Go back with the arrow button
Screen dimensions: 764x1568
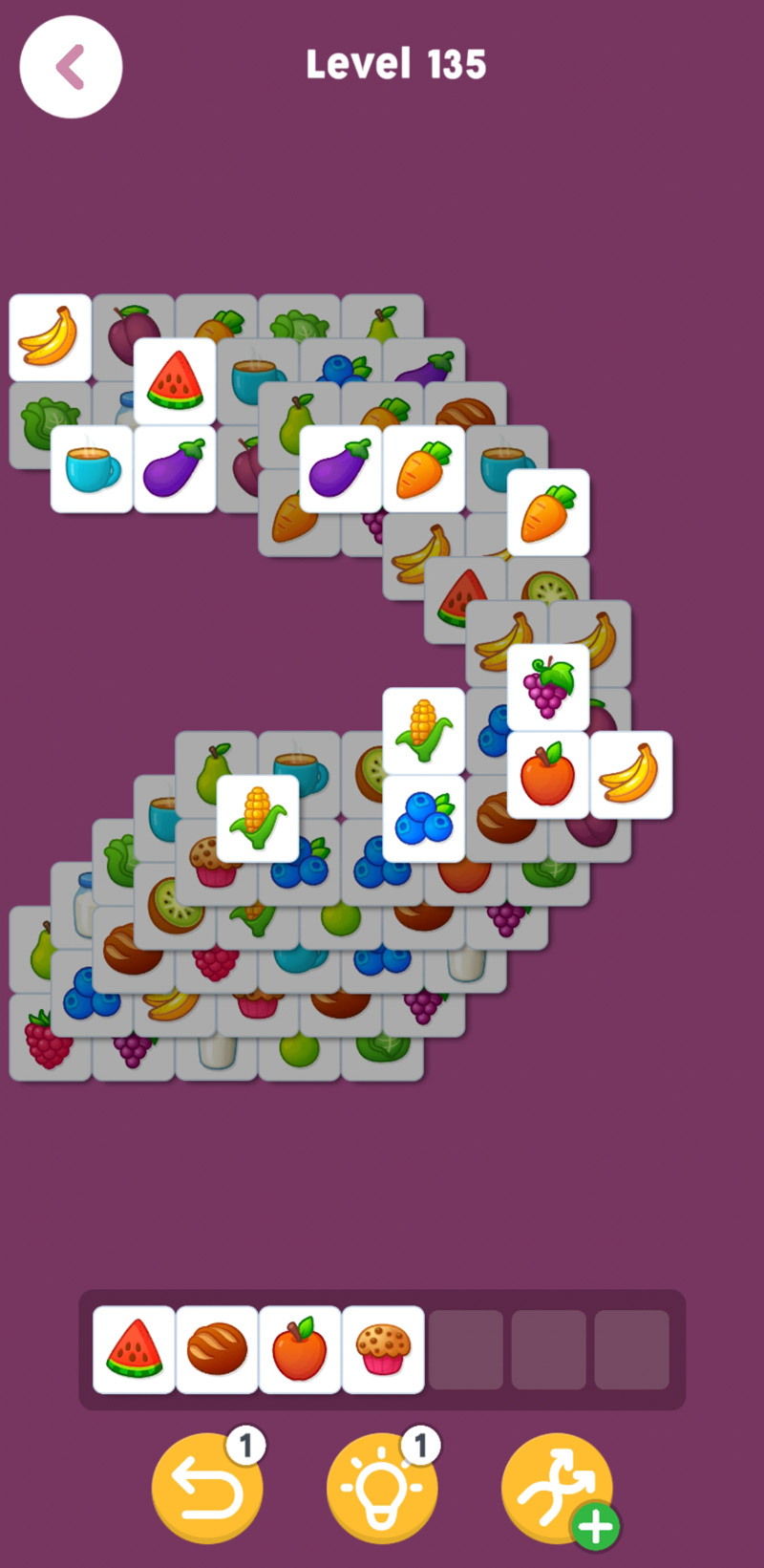pyautogui.click(x=71, y=67)
